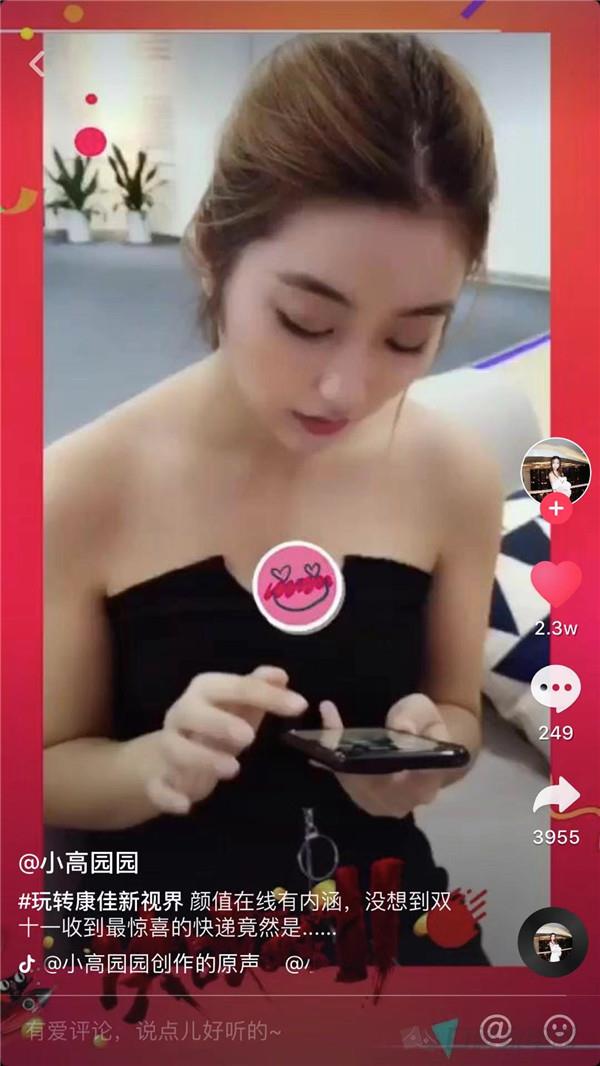Open the creator's profile avatar
The height and width of the screenshot is (1066, 600).
556,468
